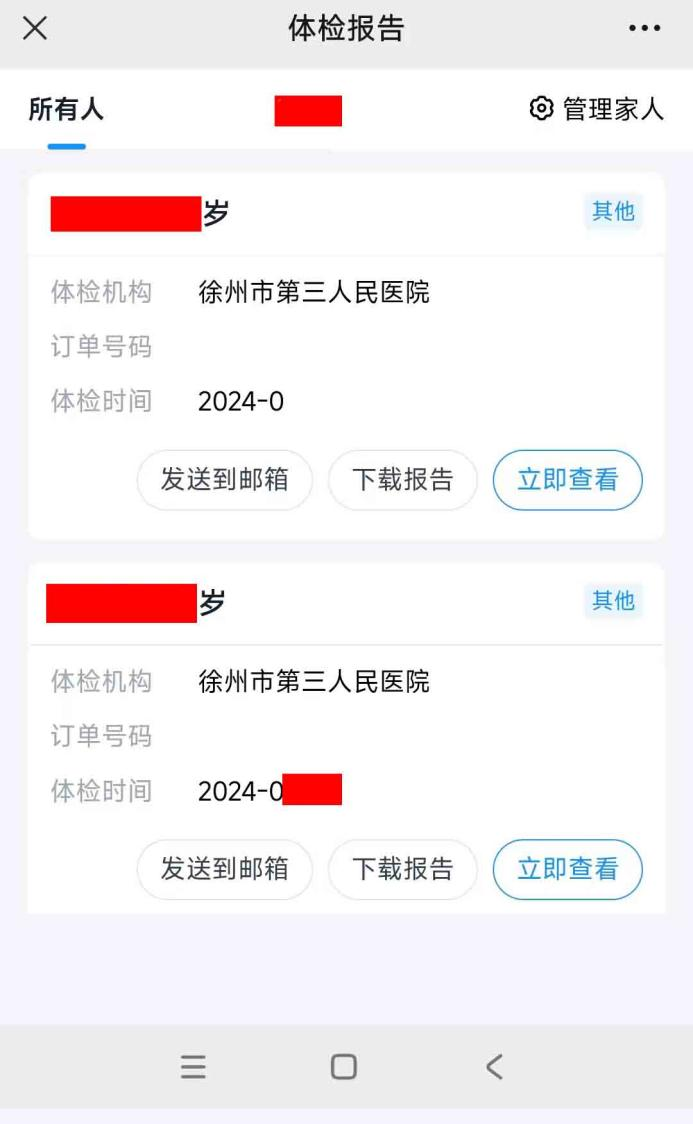The image size is (693, 1124).
Task: Go back with the system back button
Action: click(x=494, y=1066)
